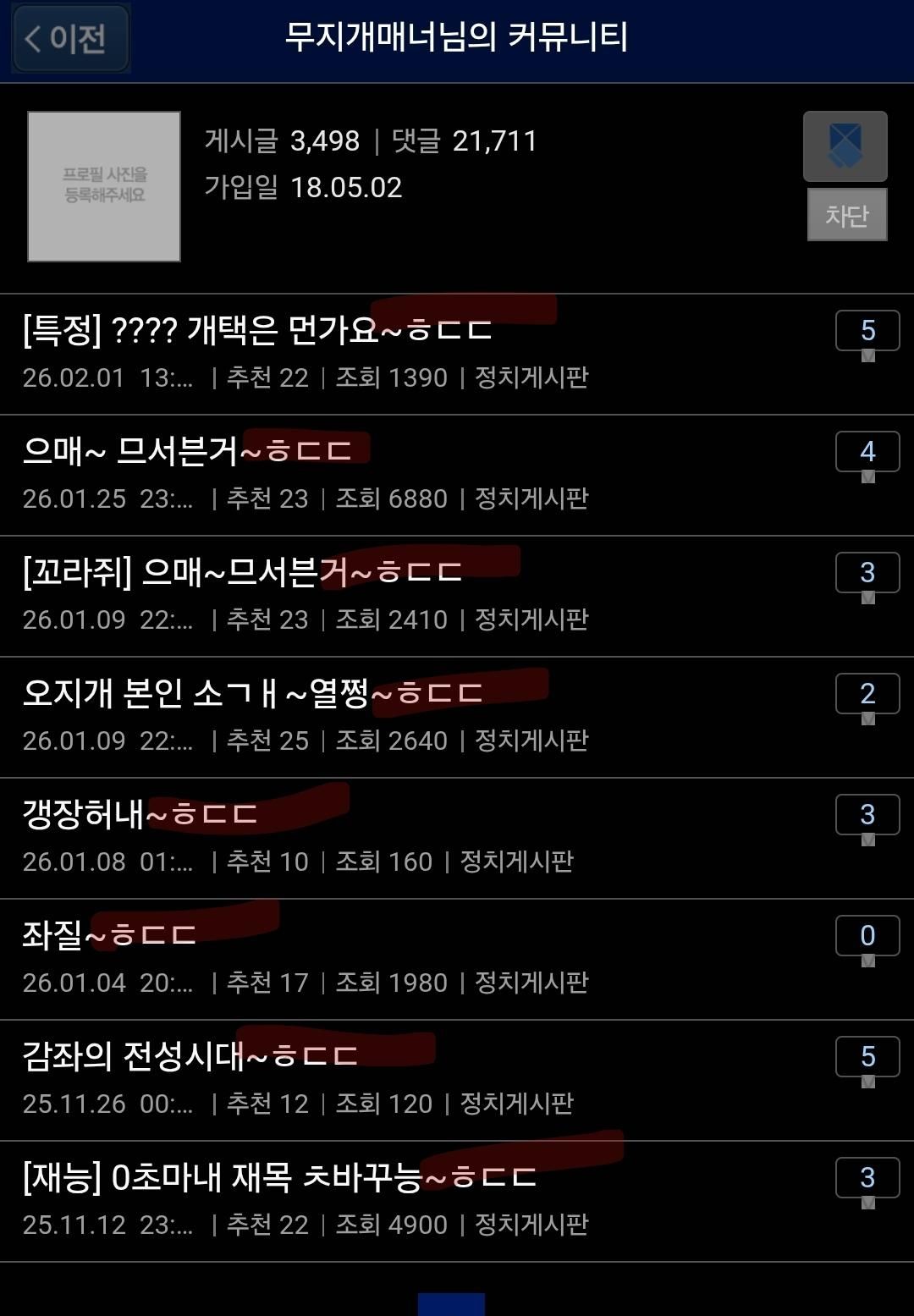This screenshot has height=1316, width=914.
Task: Tap the blue badge icon above 차단
Action: tap(845, 146)
